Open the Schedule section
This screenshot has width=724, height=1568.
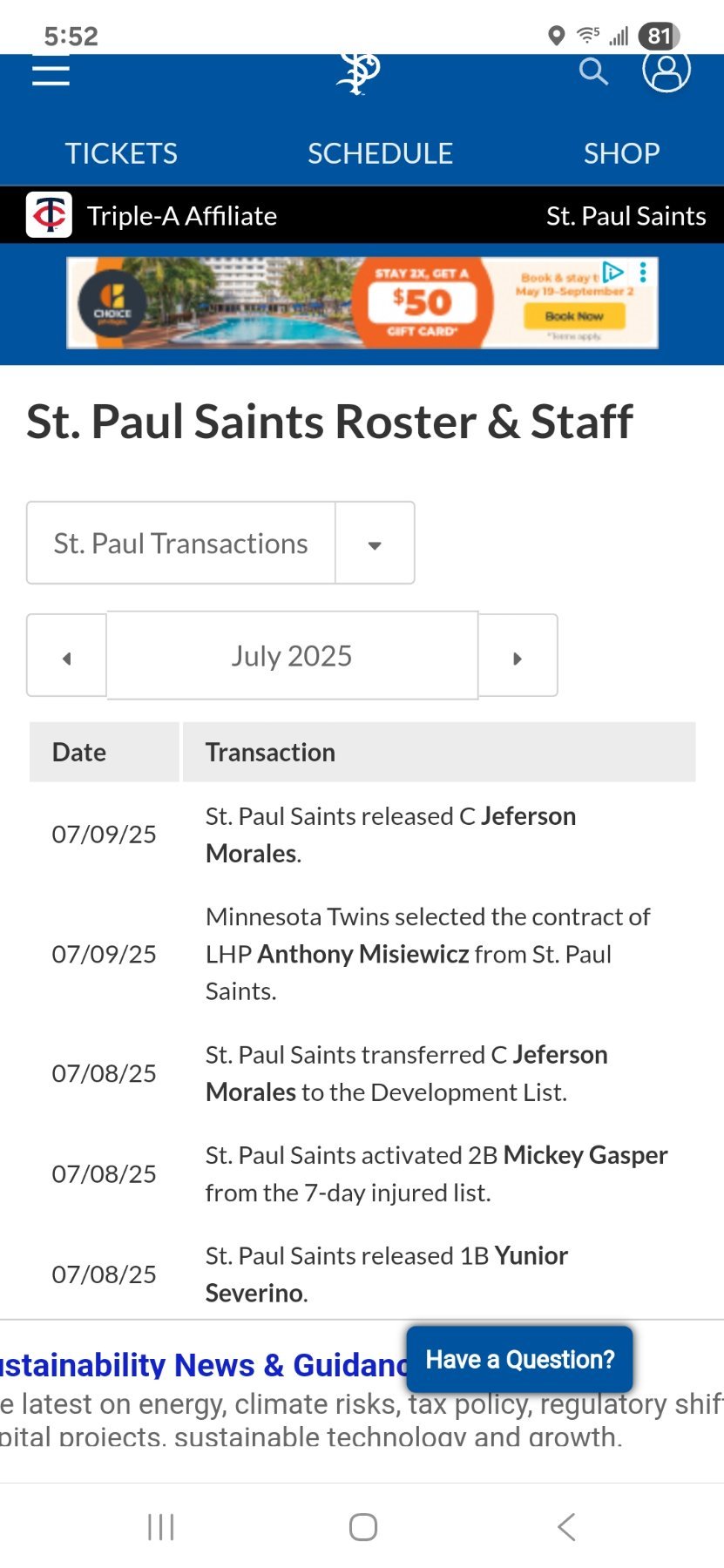pos(380,153)
